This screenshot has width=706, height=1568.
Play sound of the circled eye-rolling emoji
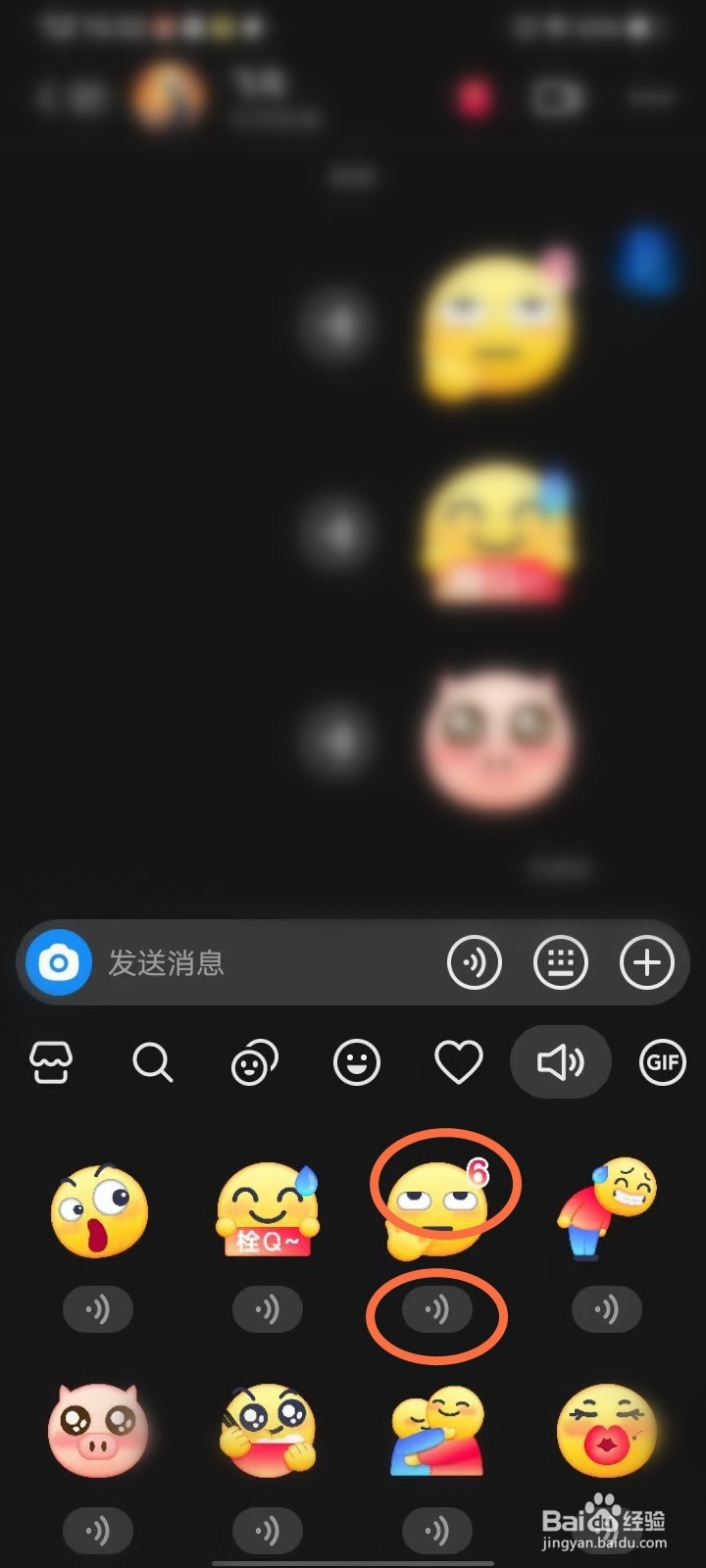point(437,1308)
